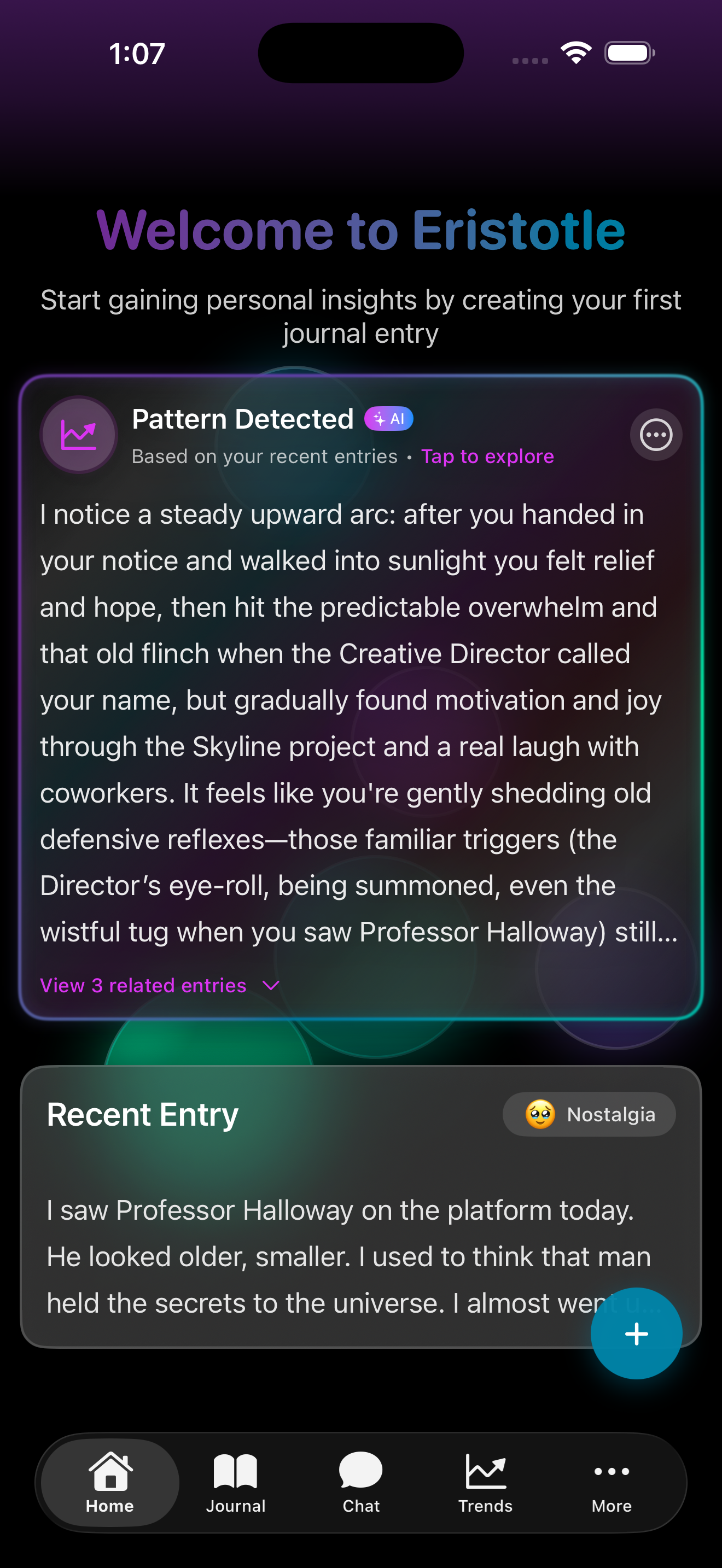The width and height of the screenshot is (722, 1568).
Task: Switch to the Journal tab
Action: [236, 1482]
